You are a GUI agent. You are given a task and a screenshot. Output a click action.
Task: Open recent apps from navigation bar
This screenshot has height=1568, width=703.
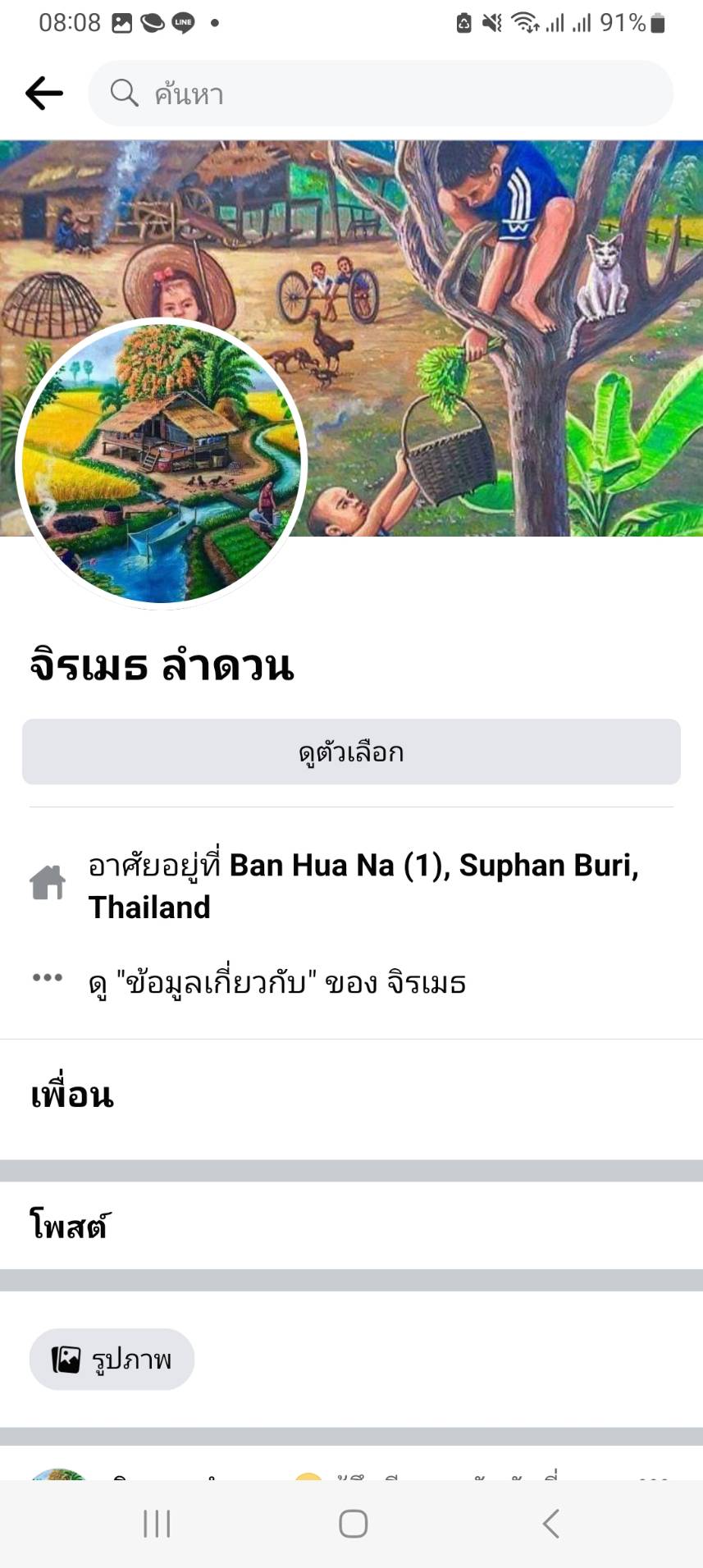coord(157,1524)
